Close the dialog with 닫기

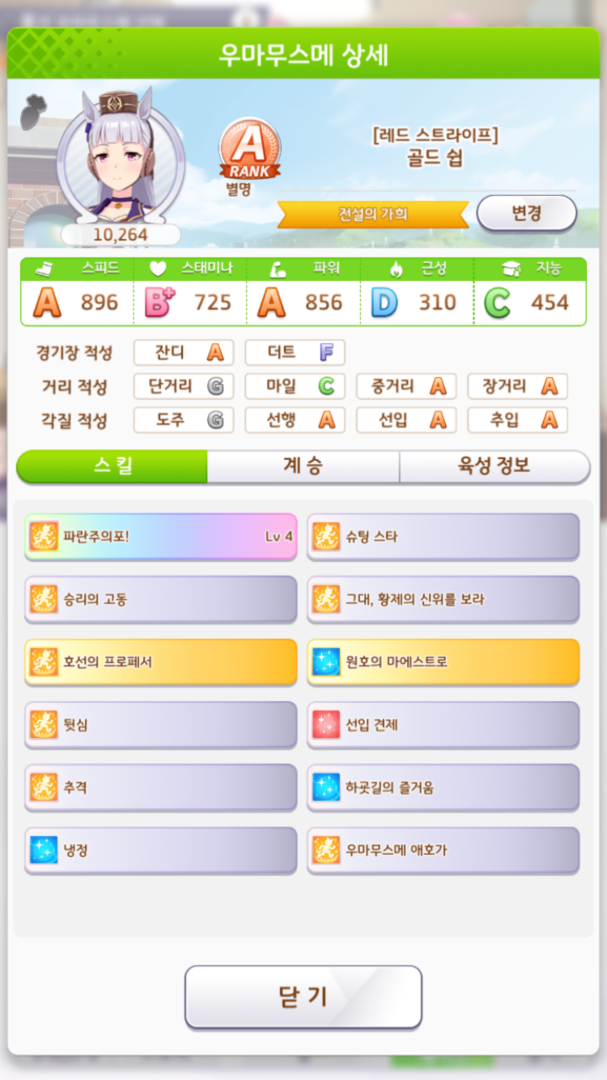point(303,996)
